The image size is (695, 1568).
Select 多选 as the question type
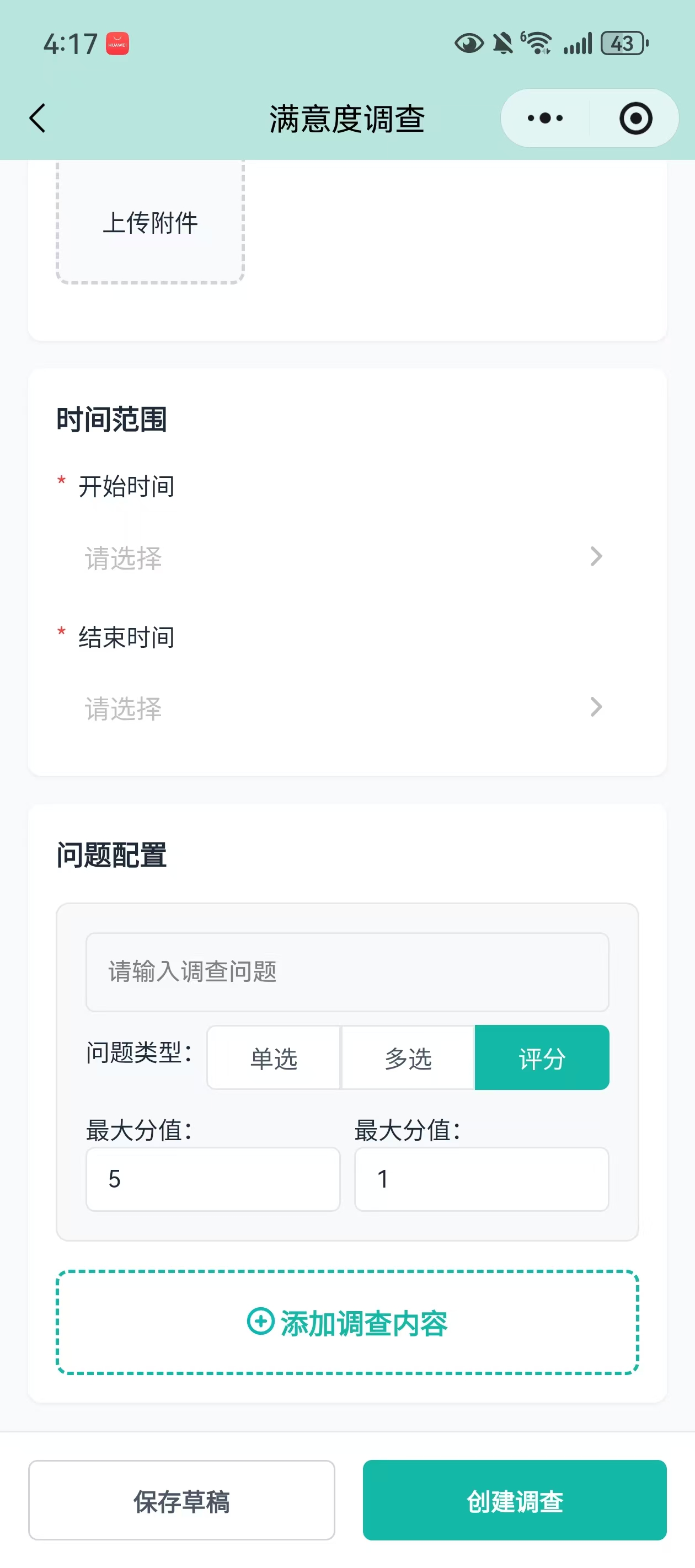coord(407,1057)
